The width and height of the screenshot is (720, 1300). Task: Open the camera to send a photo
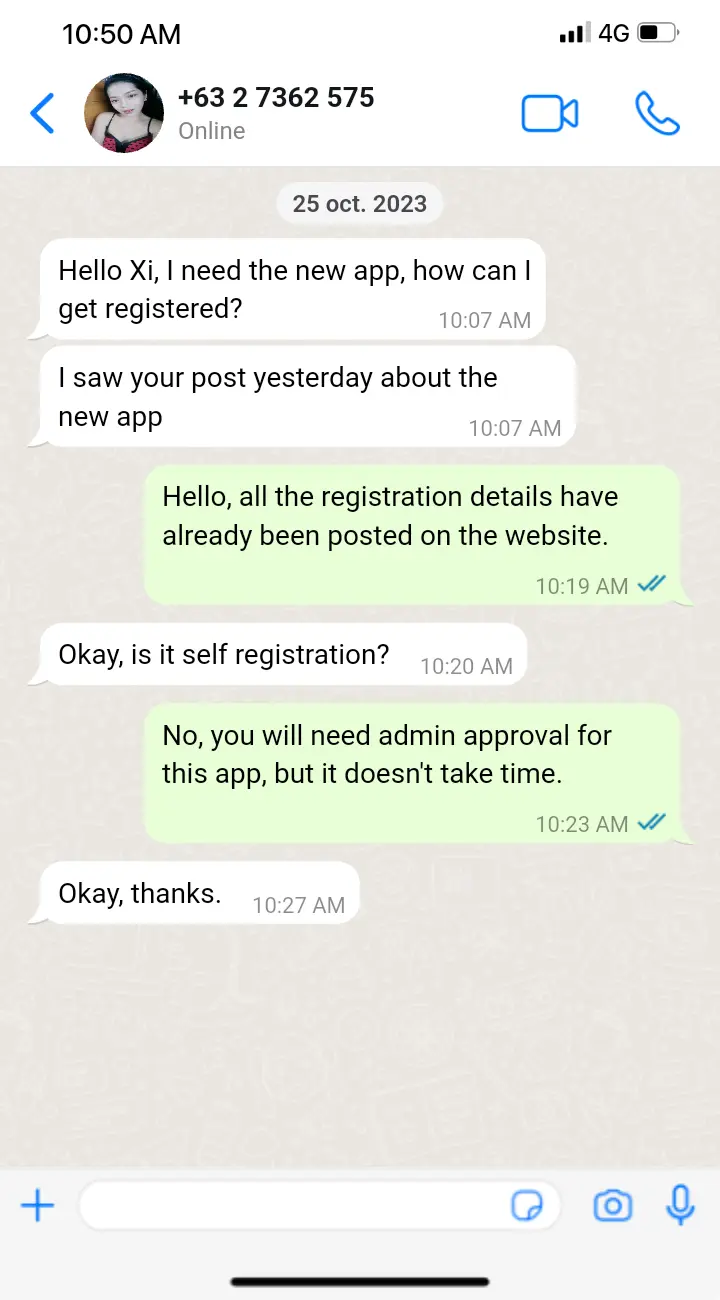coord(612,1206)
